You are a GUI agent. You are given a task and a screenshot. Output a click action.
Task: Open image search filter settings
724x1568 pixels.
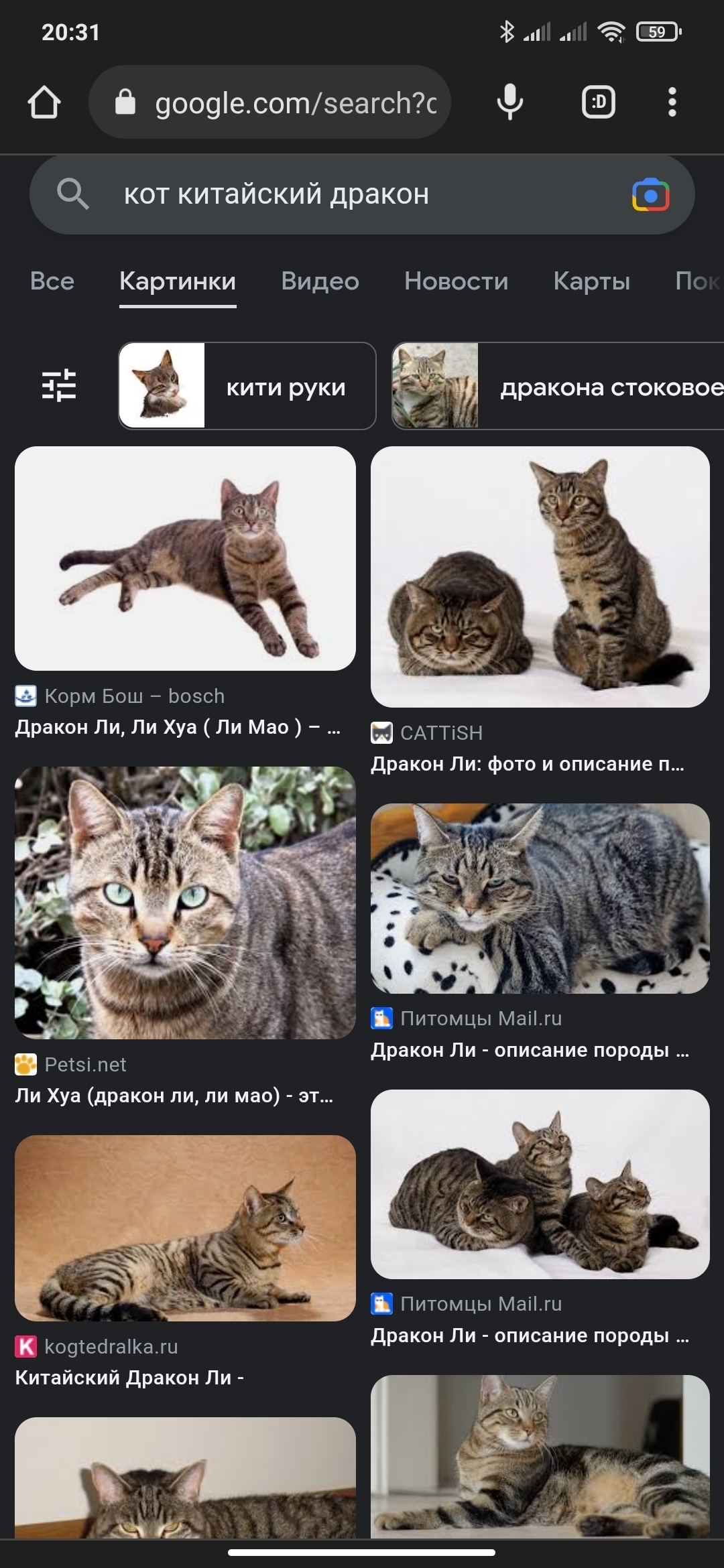59,386
